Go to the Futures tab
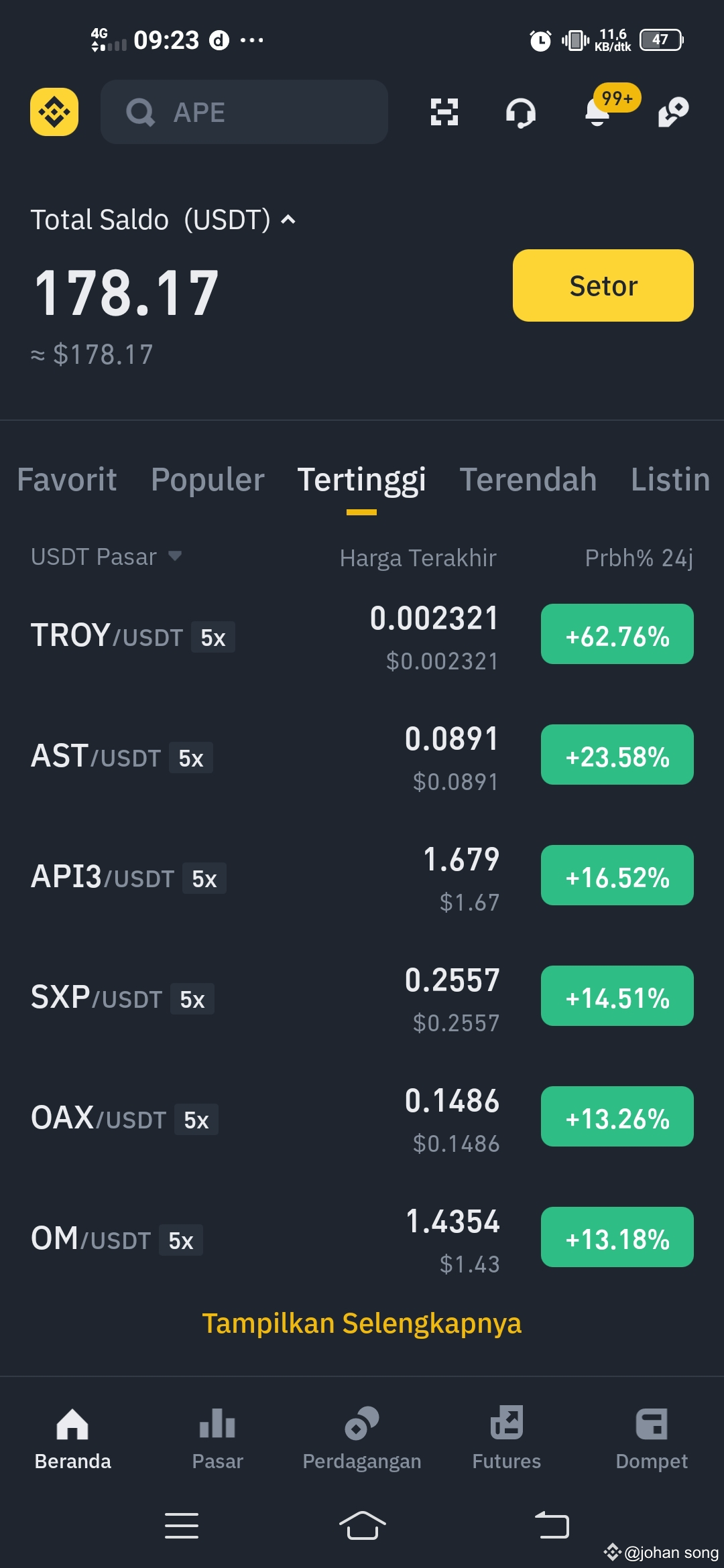The width and height of the screenshot is (724, 1568). (507, 1437)
